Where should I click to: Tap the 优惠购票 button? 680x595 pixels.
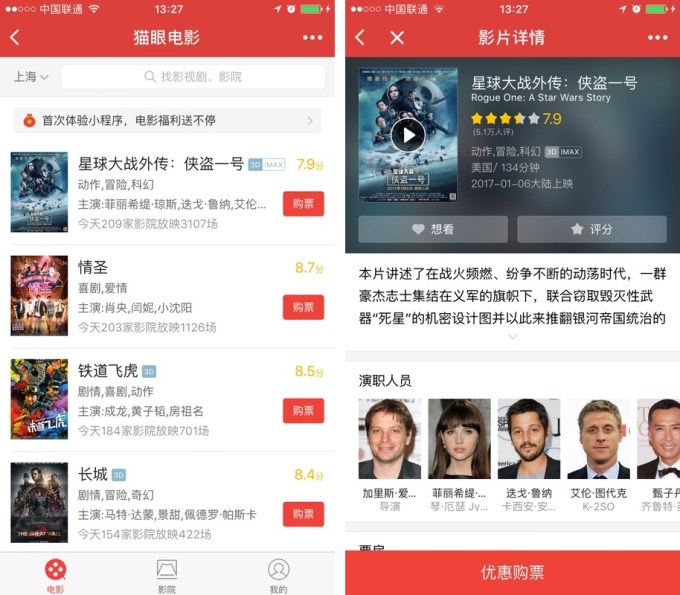512,573
